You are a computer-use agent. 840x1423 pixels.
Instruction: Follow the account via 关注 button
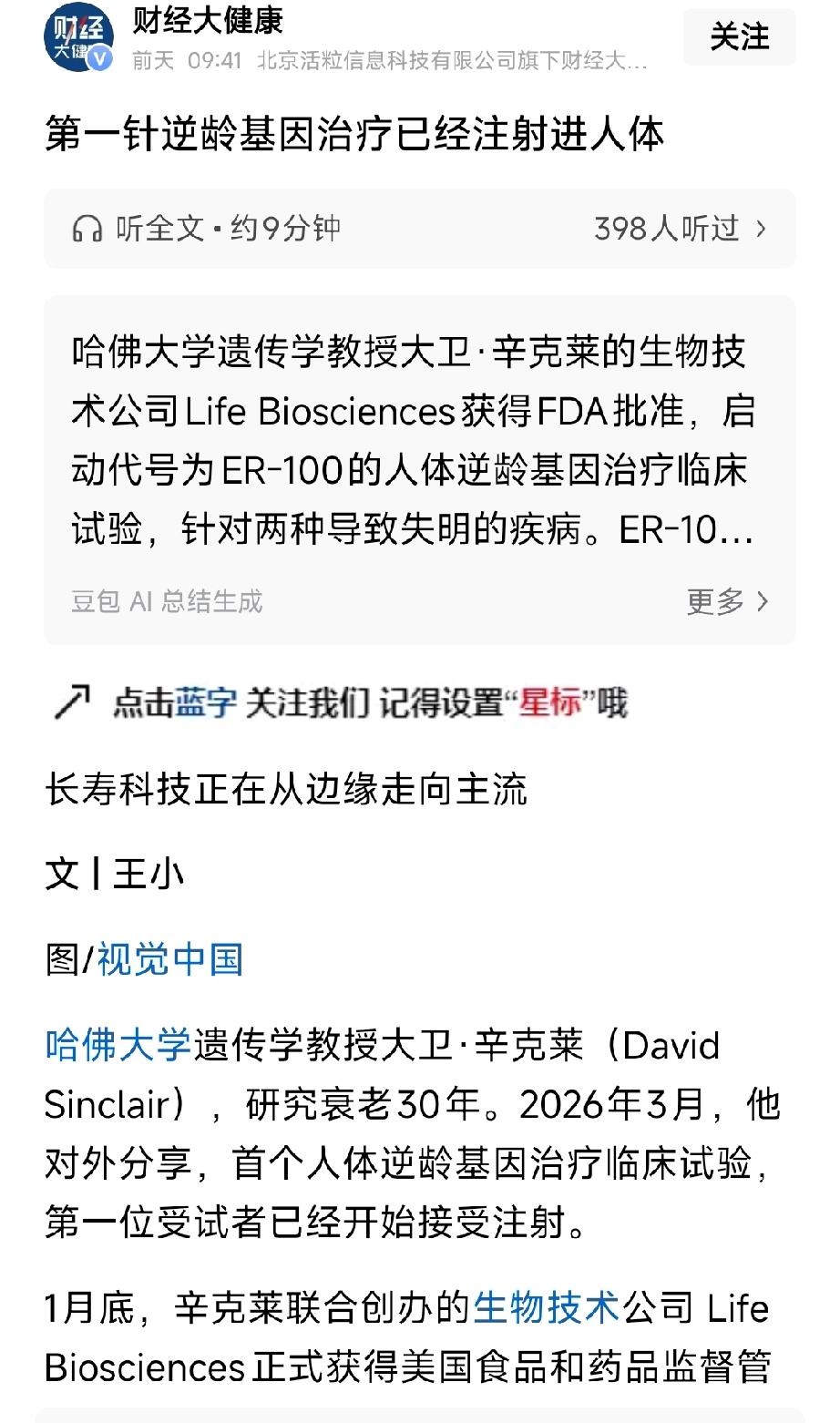point(740,37)
